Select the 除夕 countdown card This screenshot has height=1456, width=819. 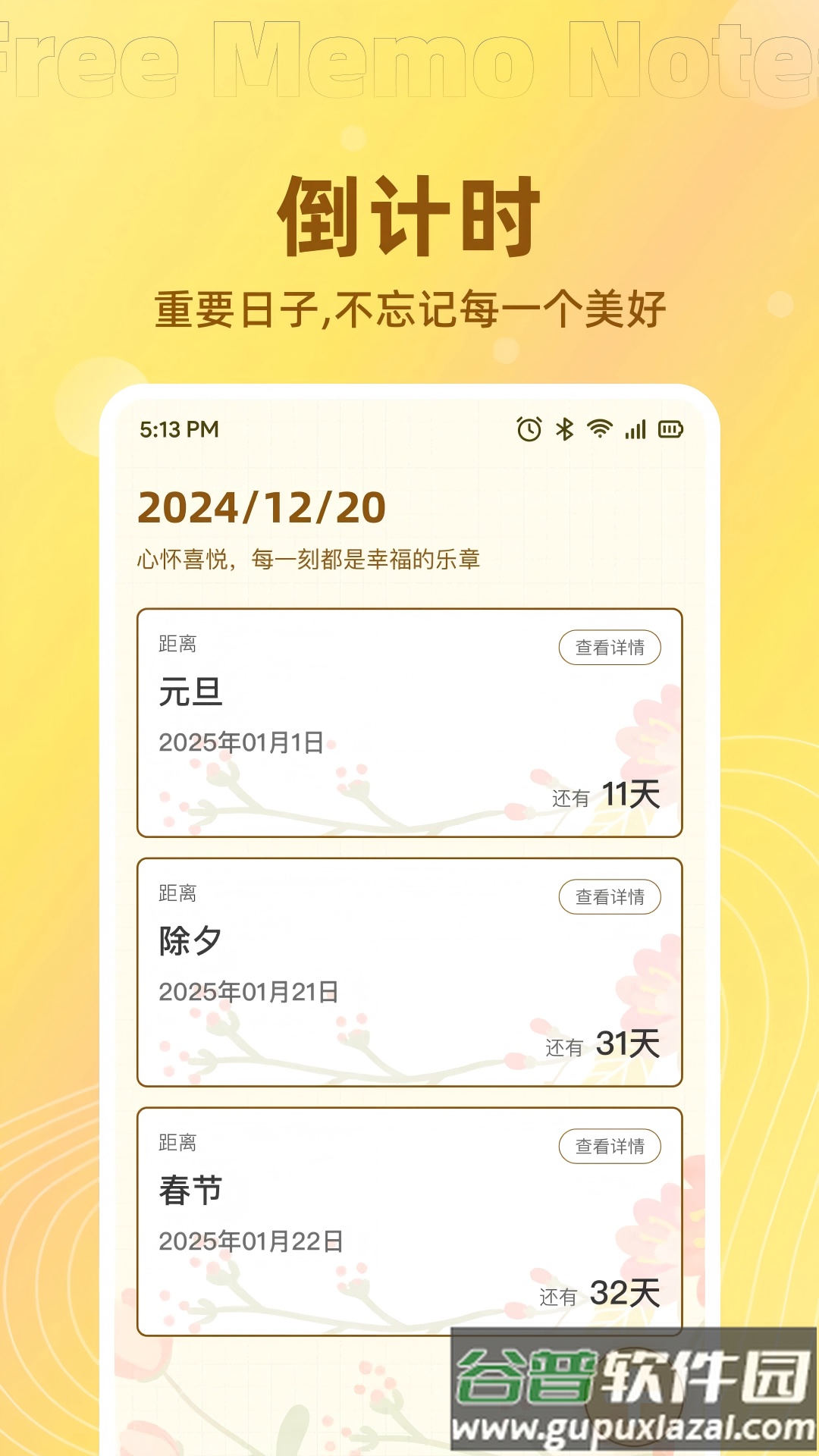pyautogui.click(x=409, y=971)
